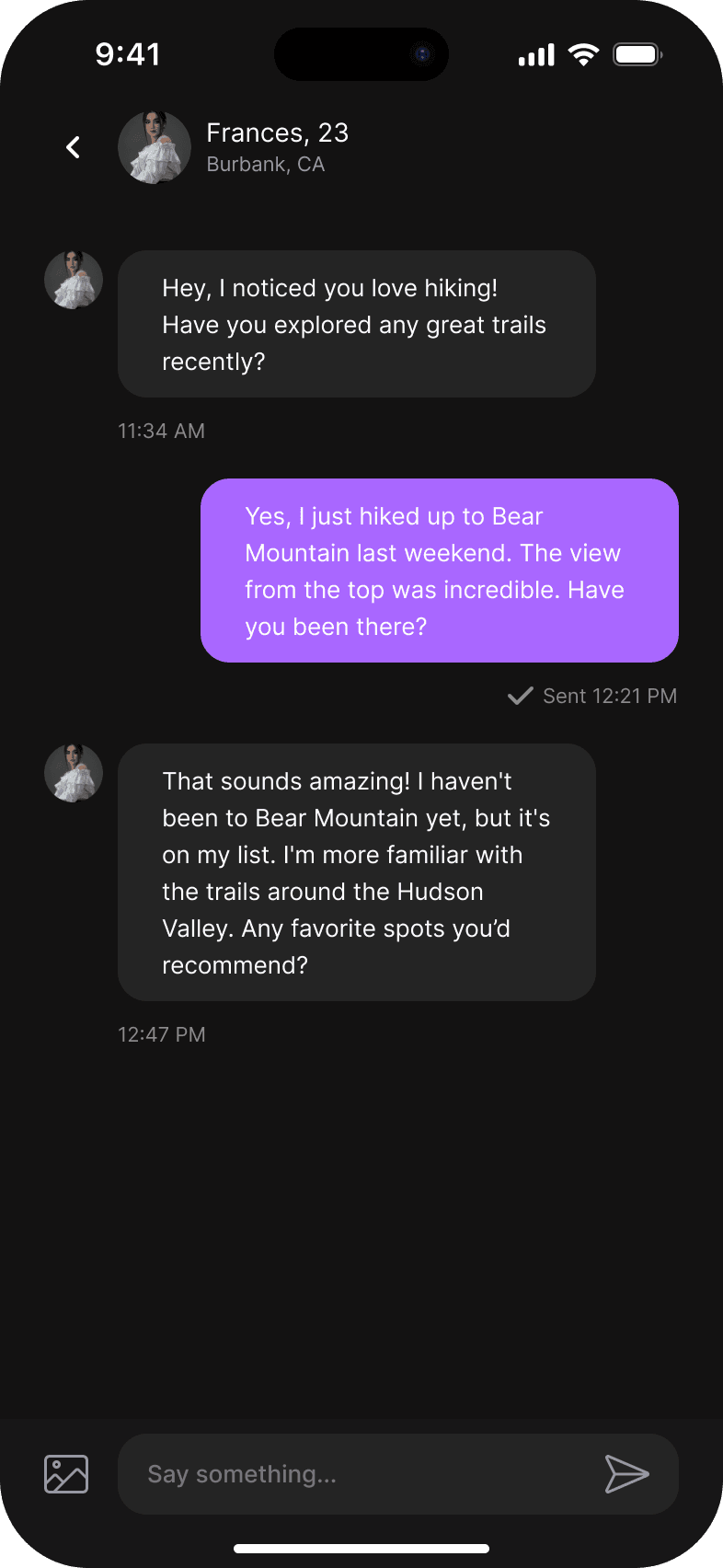Open Frances's profile picture in the header
Viewport: 723px width, 1568px height.
(x=154, y=147)
